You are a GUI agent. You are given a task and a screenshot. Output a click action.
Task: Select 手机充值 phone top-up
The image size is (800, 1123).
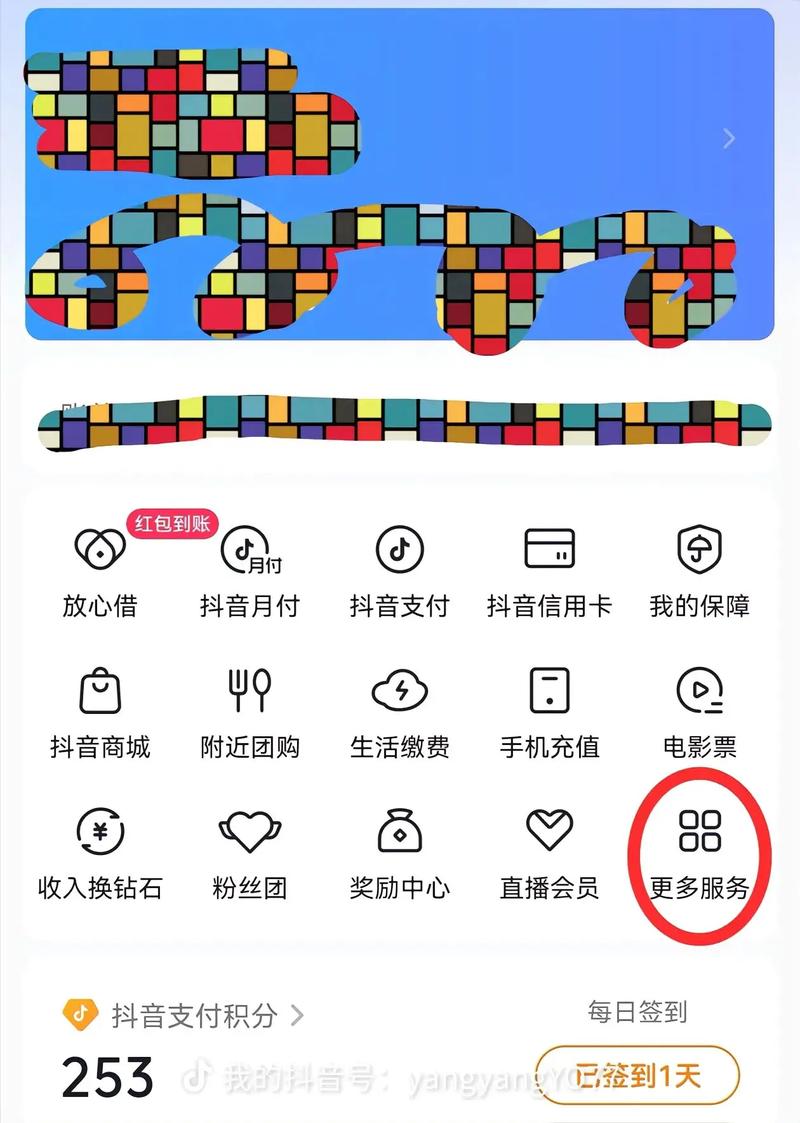coord(549,711)
